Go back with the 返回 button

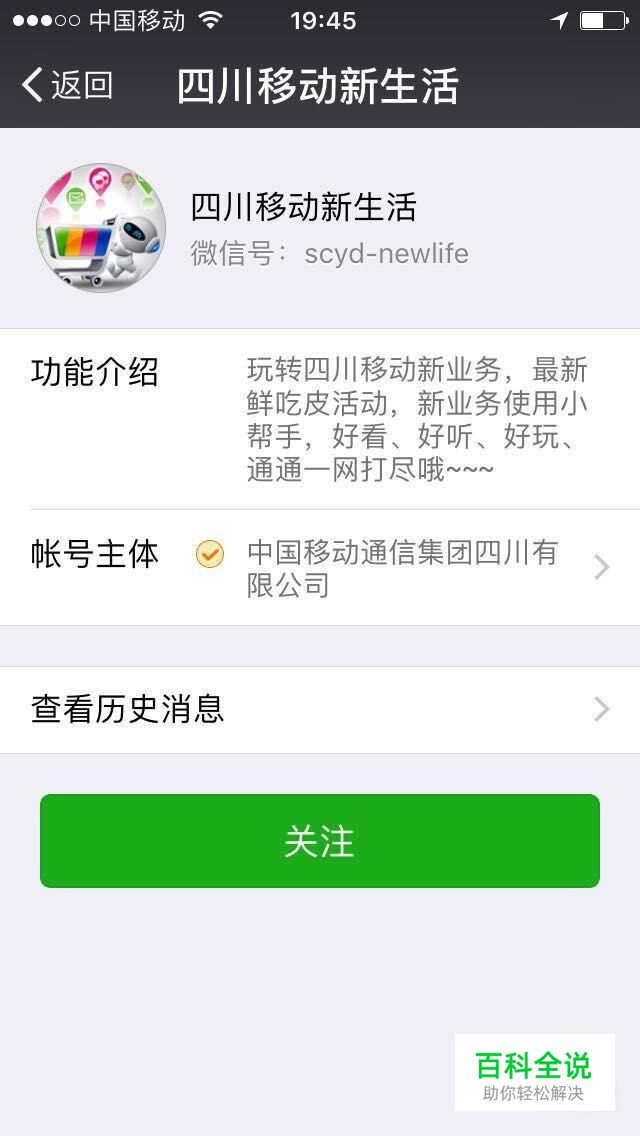click(x=67, y=85)
